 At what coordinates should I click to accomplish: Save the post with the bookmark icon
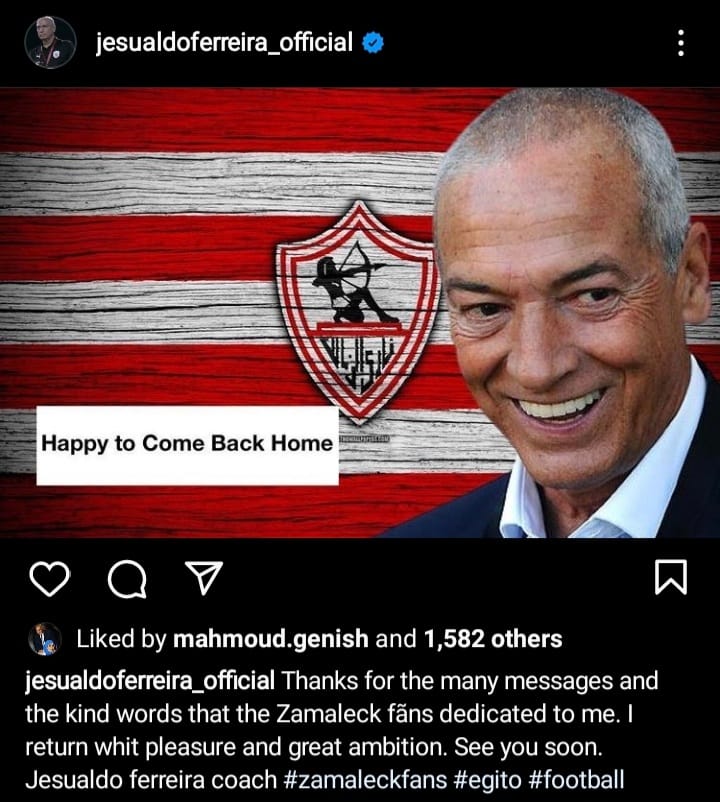point(670,578)
